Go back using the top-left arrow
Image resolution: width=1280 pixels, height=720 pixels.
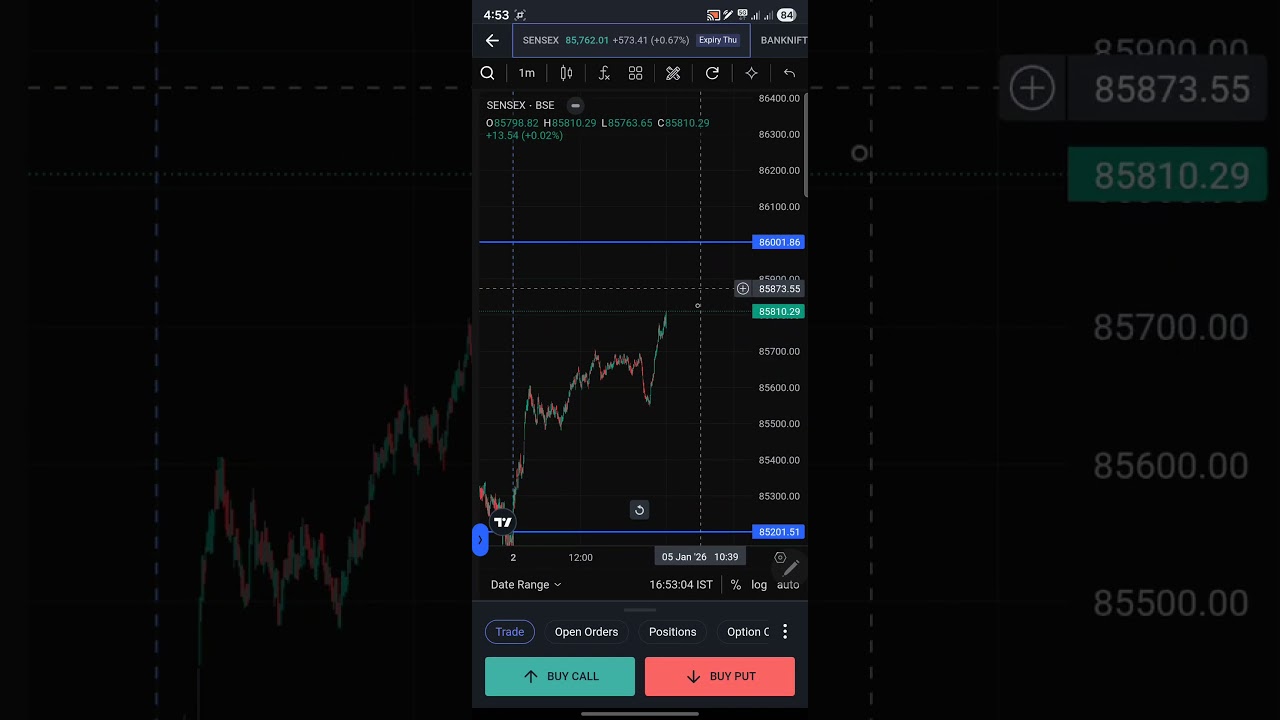[x=492, y=40]
